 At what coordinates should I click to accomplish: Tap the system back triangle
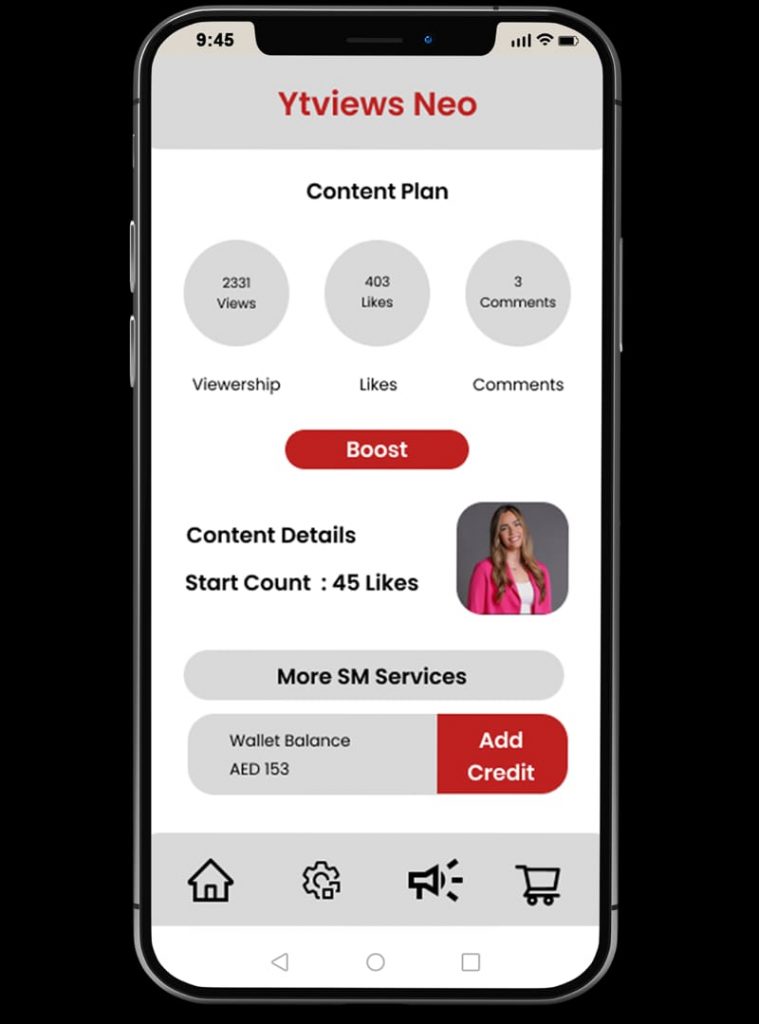[280, 962]
